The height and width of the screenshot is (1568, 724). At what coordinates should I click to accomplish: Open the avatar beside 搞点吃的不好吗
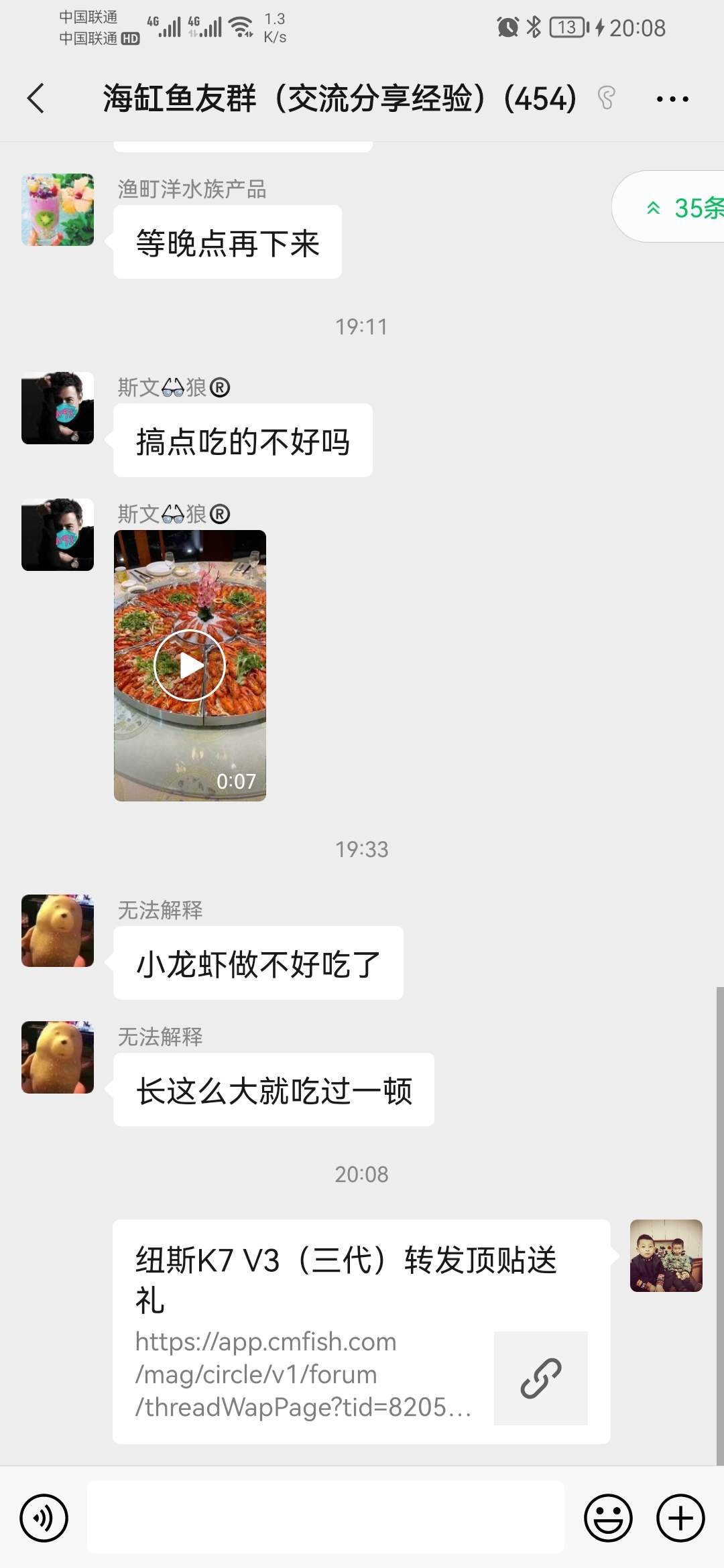(58, 408)
